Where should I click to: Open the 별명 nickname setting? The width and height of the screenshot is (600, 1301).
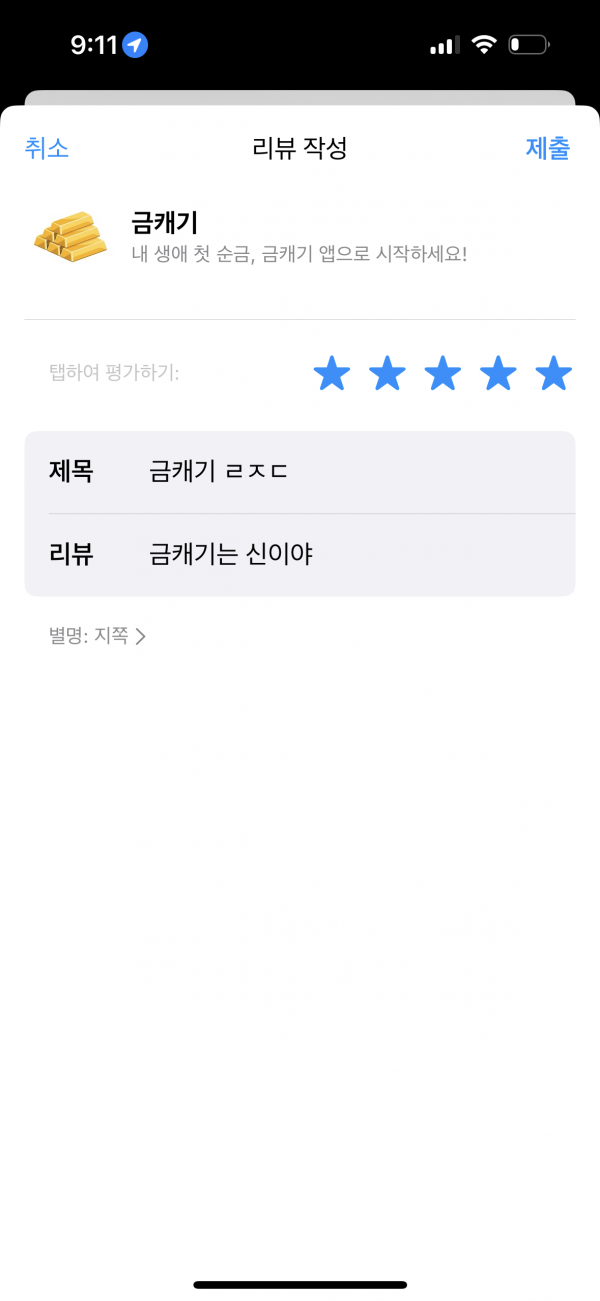[97, 636]
